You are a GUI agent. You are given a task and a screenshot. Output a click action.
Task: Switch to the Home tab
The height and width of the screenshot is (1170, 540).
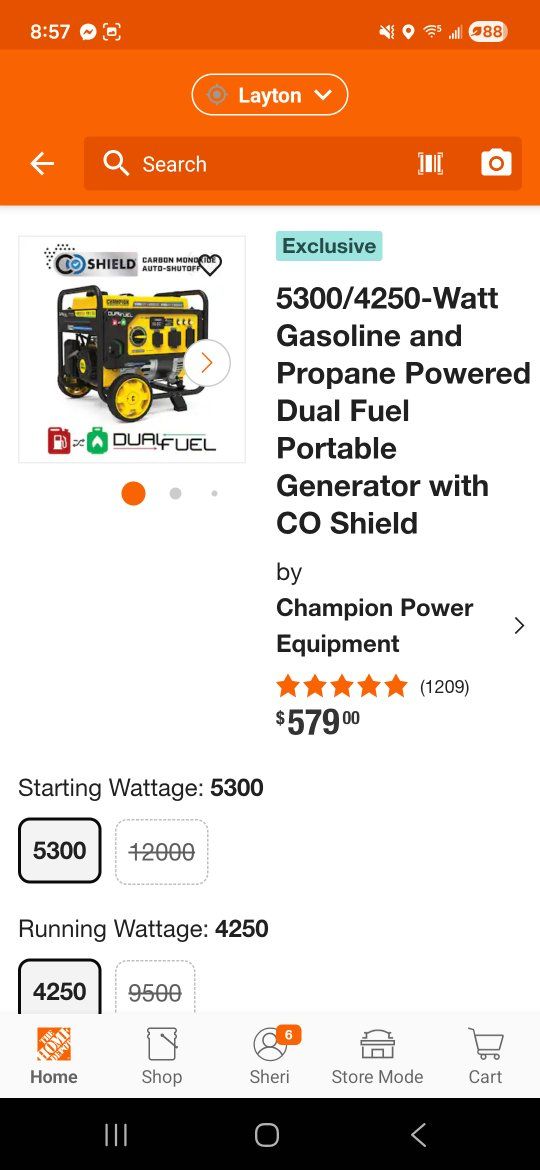pos(54,1056)
